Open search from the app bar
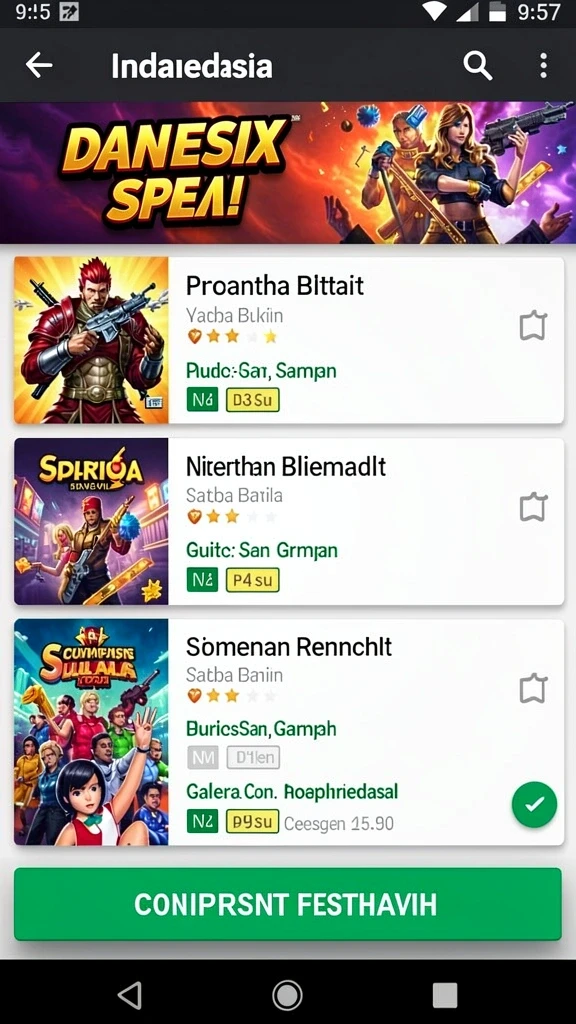 tap(477, 66)
